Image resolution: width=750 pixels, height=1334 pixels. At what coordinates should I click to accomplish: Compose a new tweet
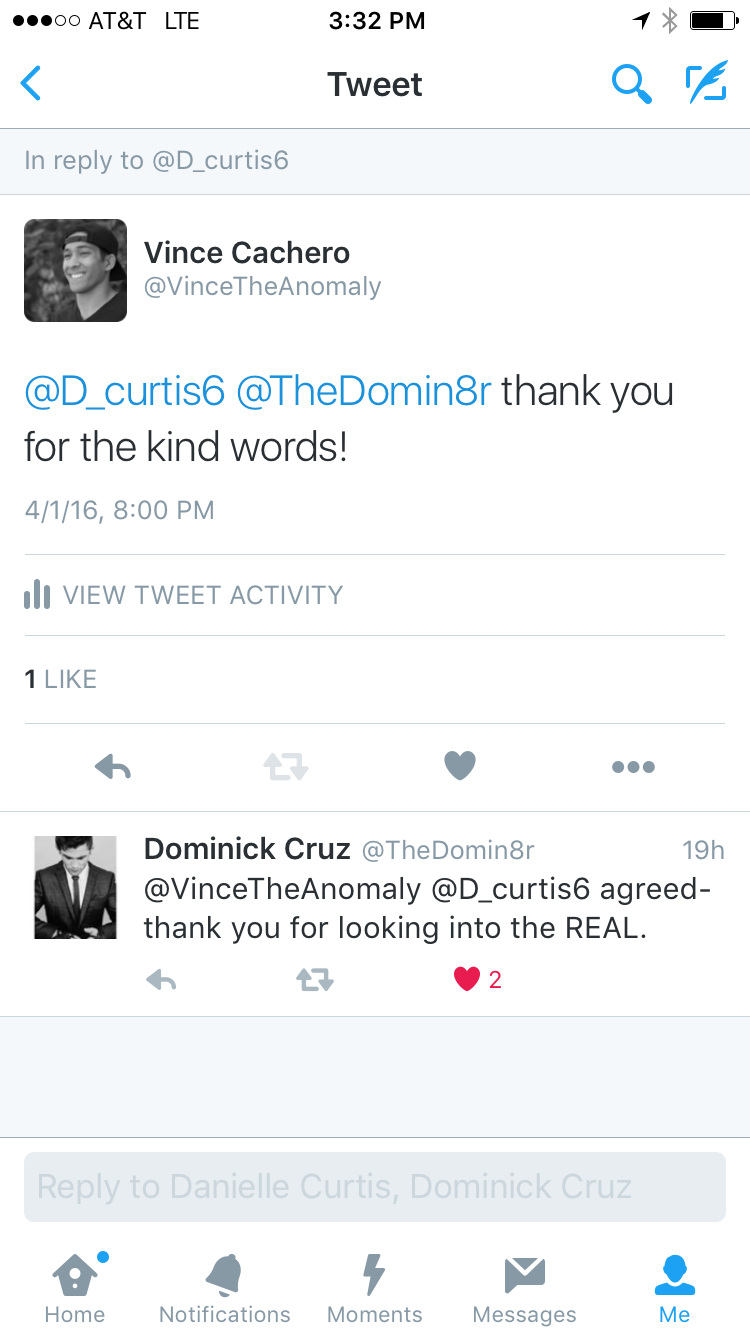tap(706, 84)
